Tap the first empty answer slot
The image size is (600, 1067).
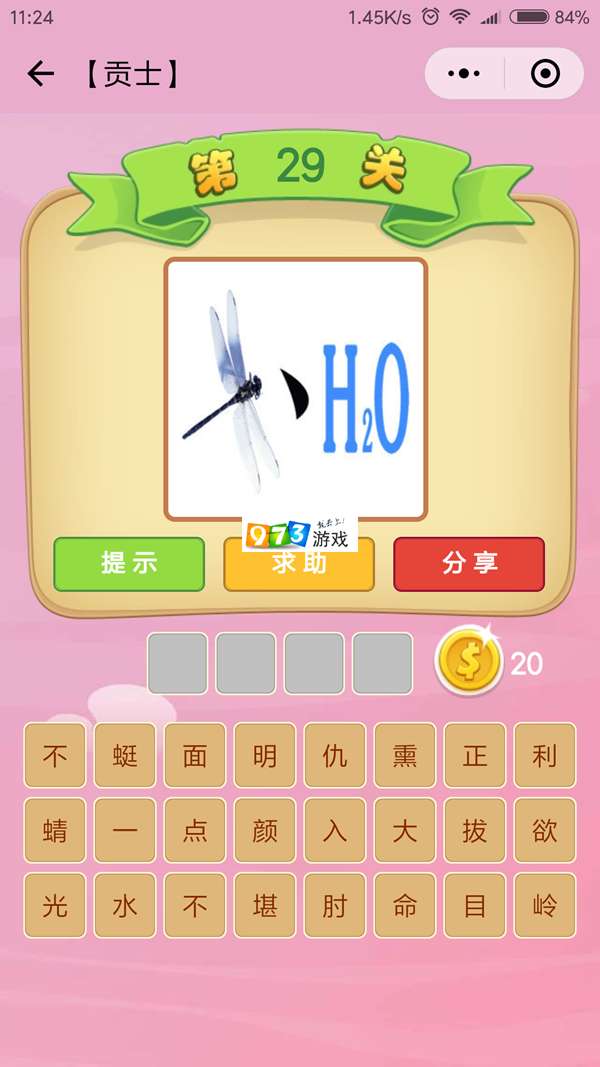point(178,663)
